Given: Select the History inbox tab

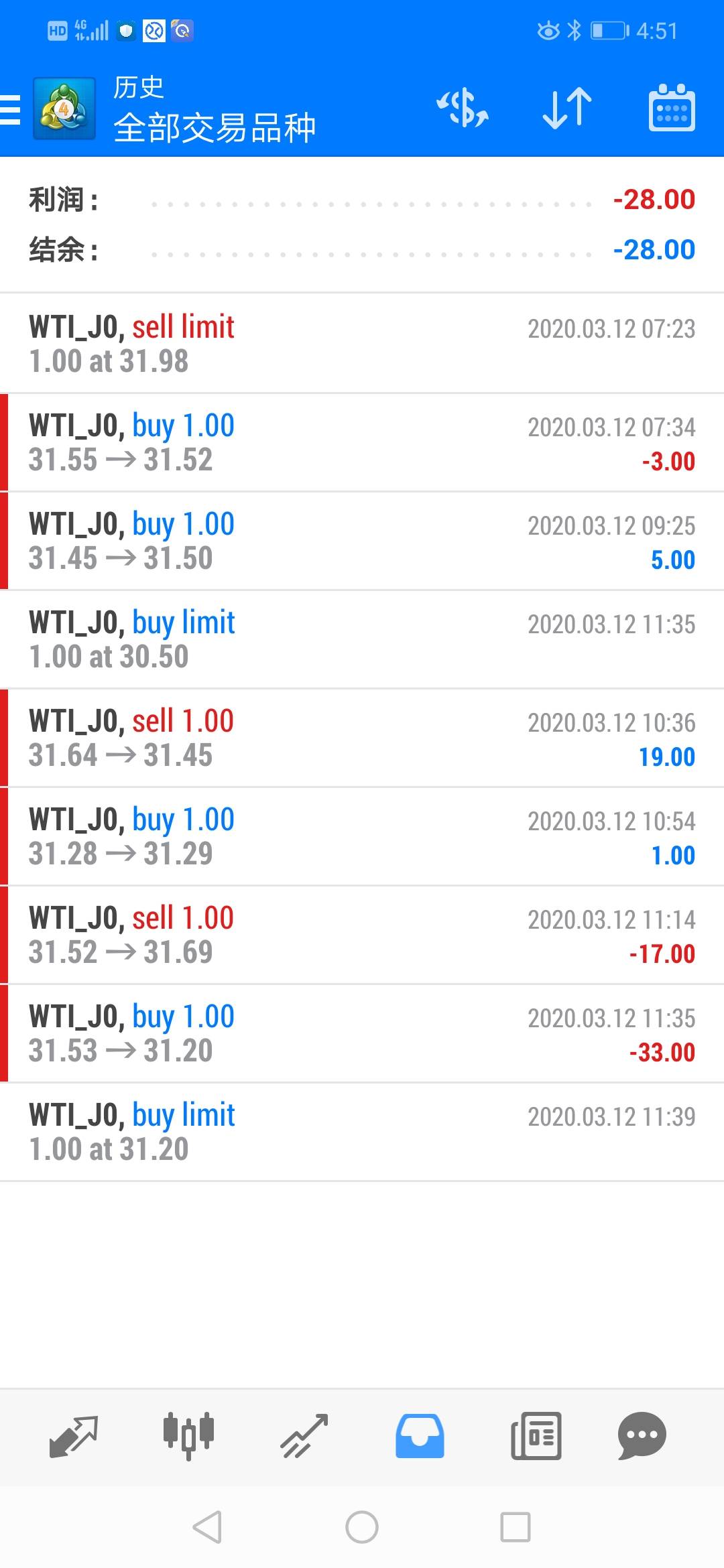Looking at the screenshot, I should point(420,1435).
